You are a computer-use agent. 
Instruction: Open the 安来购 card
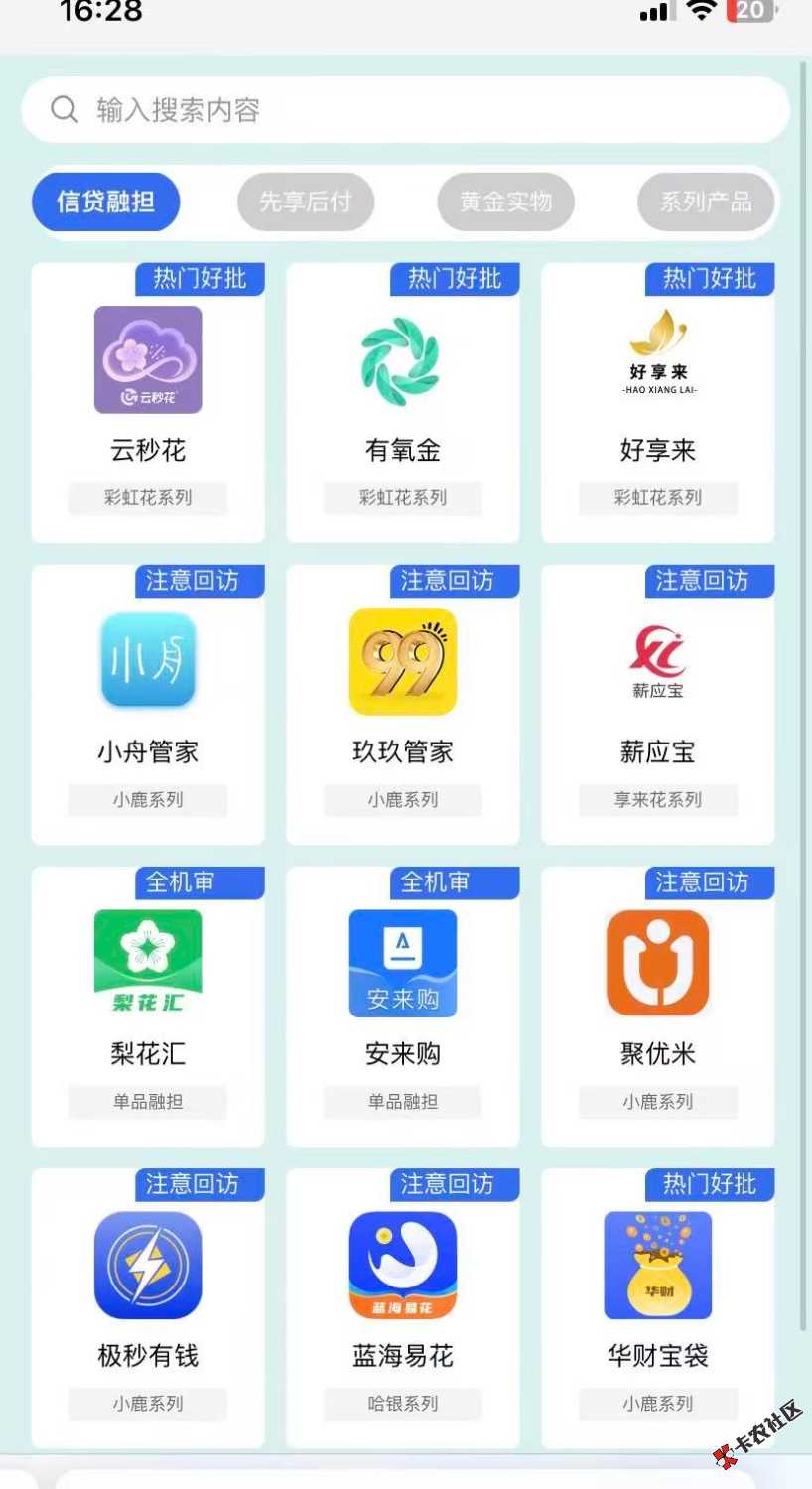coord(402,1006)
